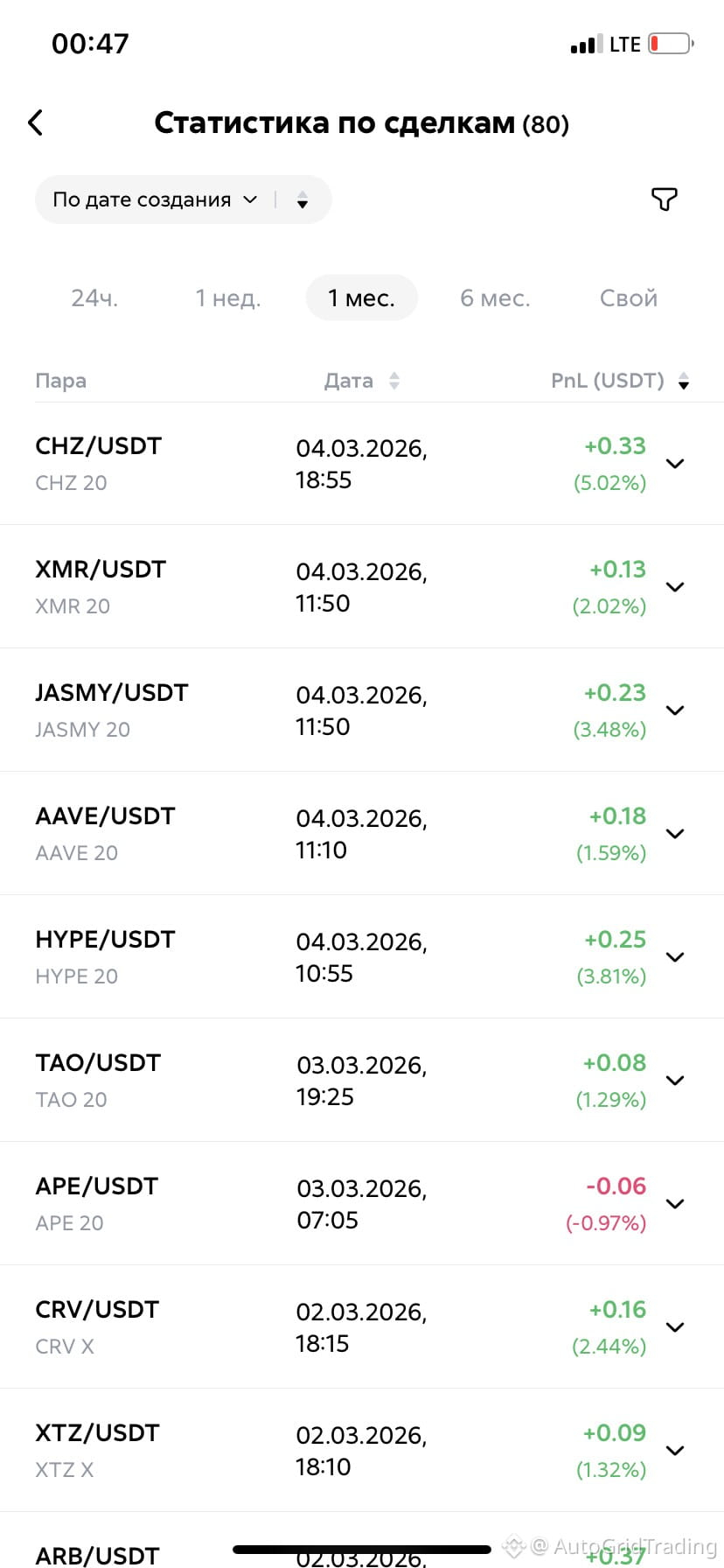Expand the TAO/USDT trade details
The height and width of the screenshot is (1568, 724).
click(x=675, y=1081)
